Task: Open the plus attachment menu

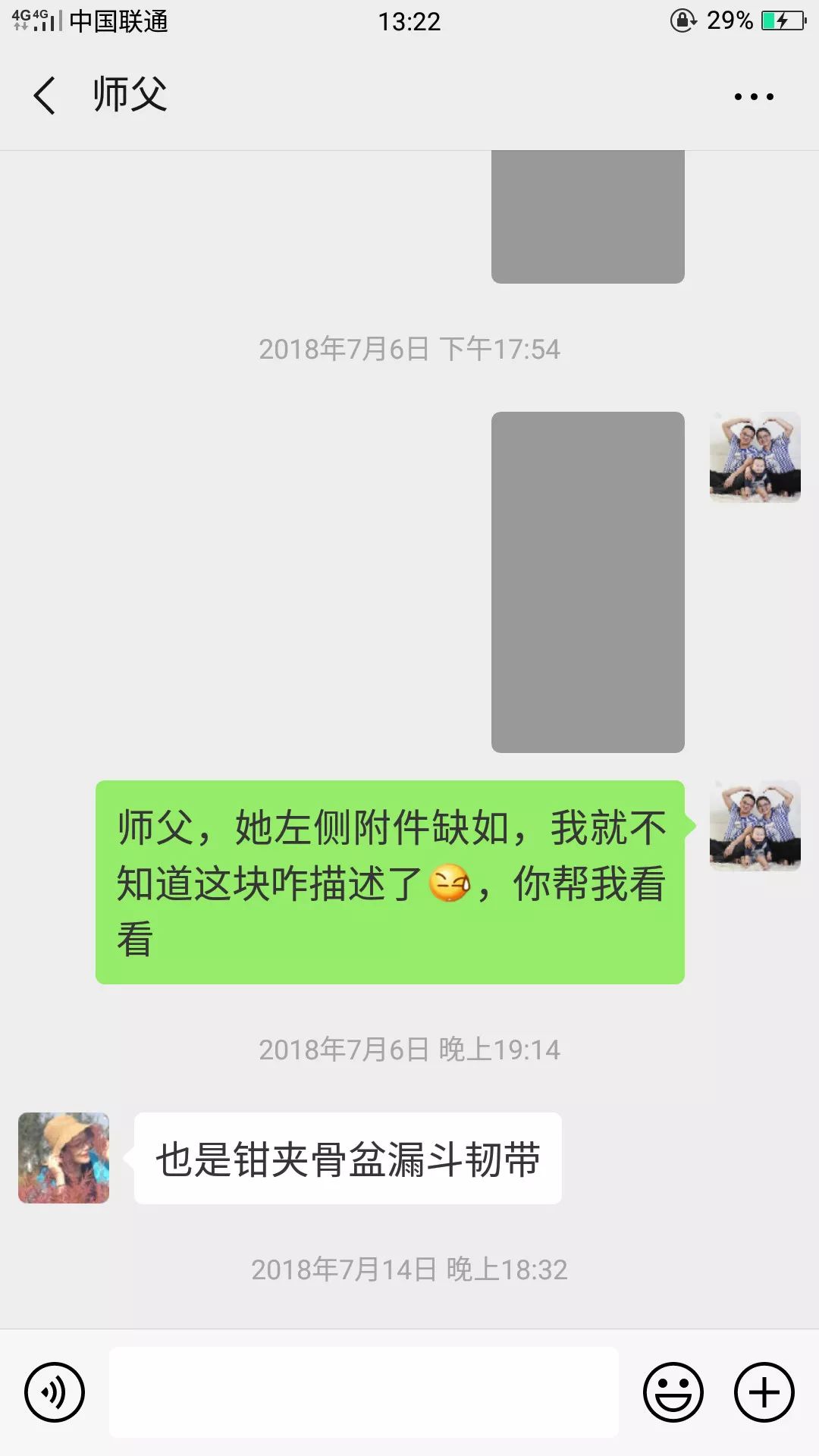Action: (x=764, y=1392)
